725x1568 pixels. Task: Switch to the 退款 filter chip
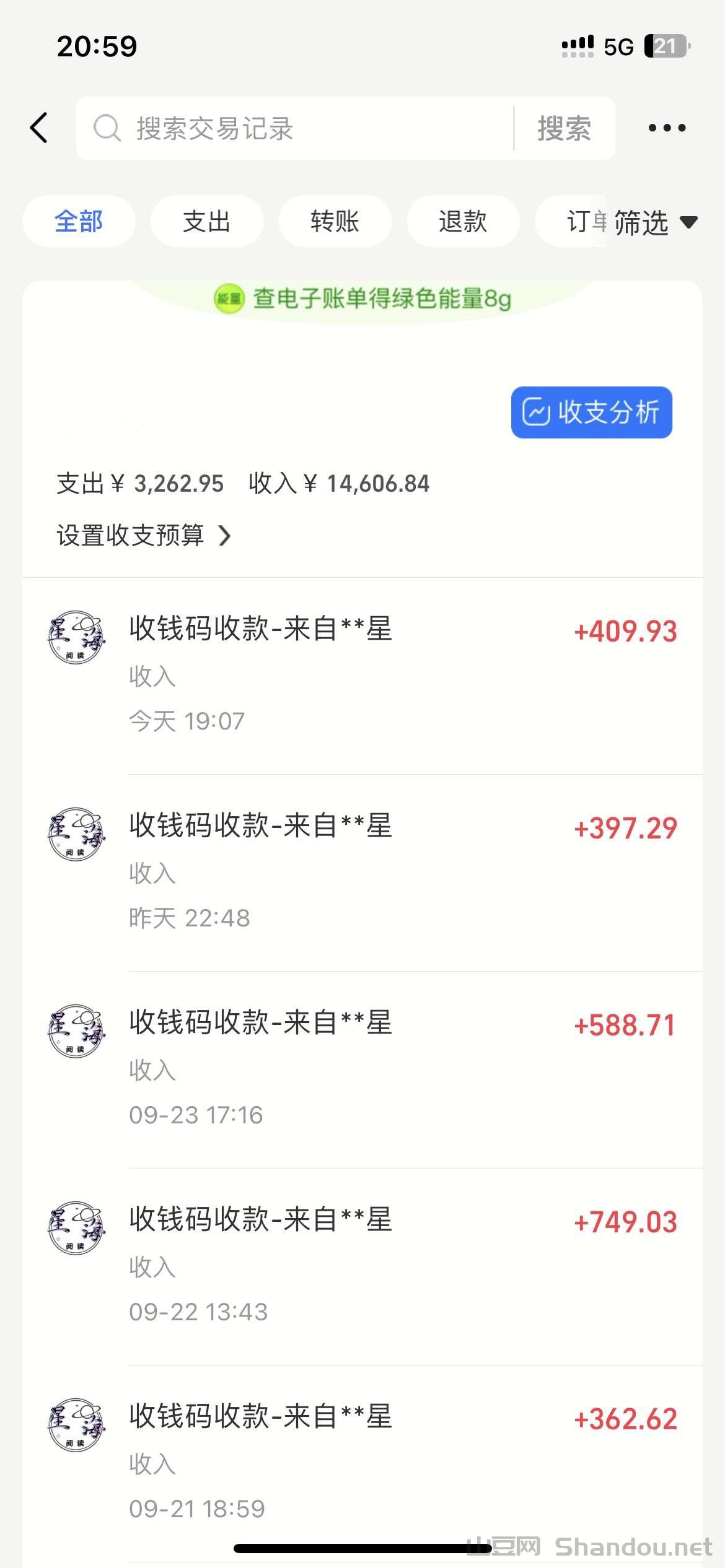coord(462,221)
